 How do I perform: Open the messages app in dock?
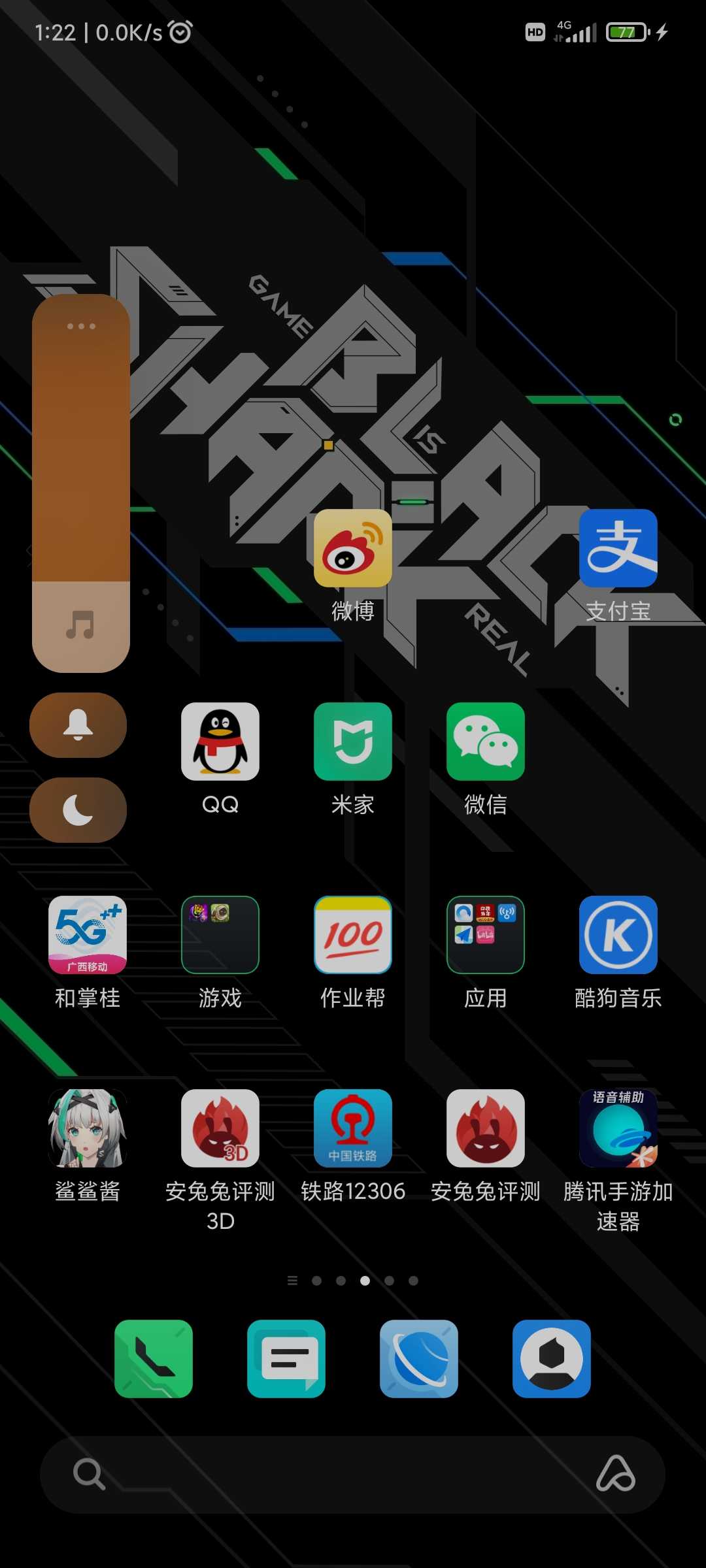[x=286, y=1359]
